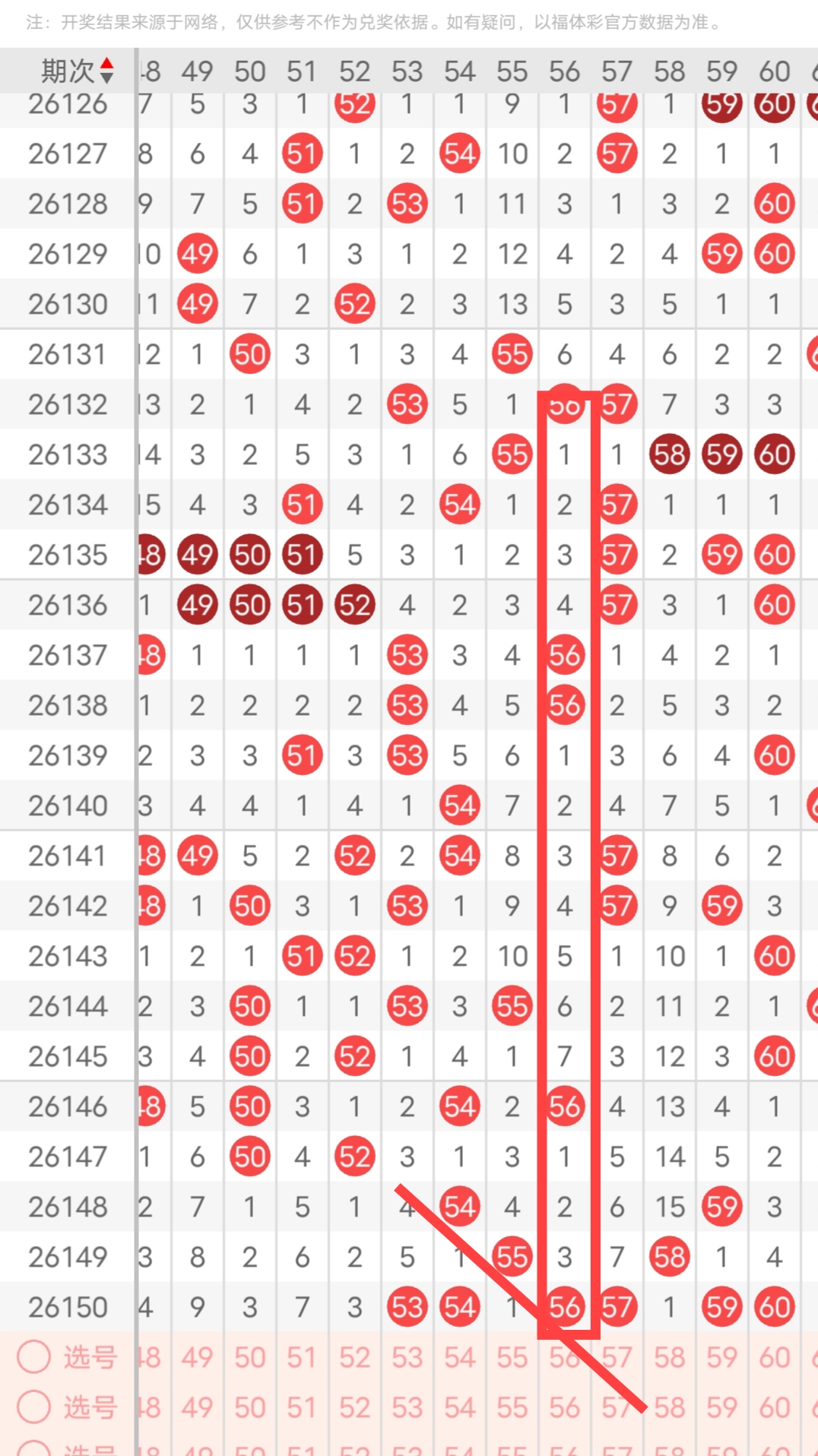
Task: Select the radio circle of the second 选号 row
Action: [34, 1407]
